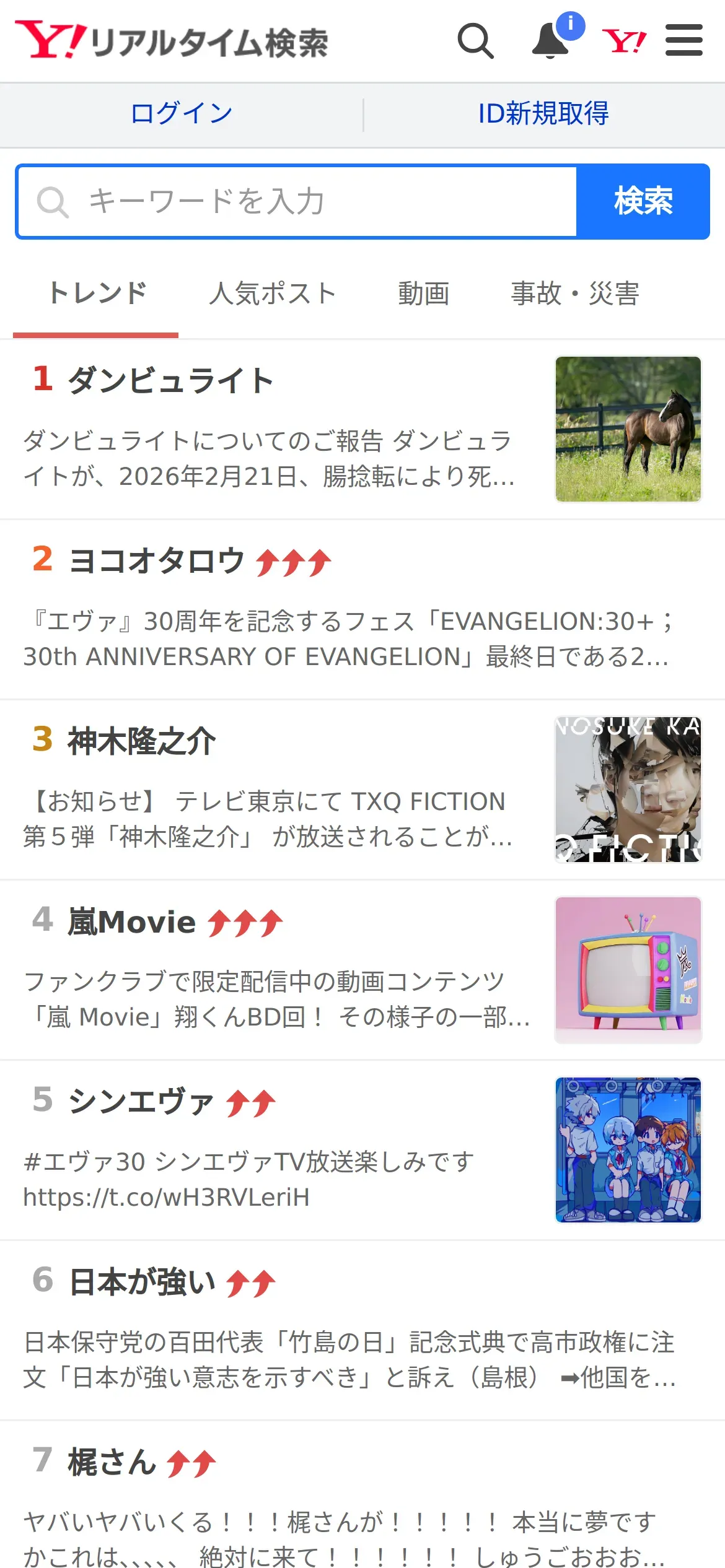Viewport: 725px width, 1568px height.
Task: Switch to the 事故・災害 tab
Action: (x=574, y=294)
